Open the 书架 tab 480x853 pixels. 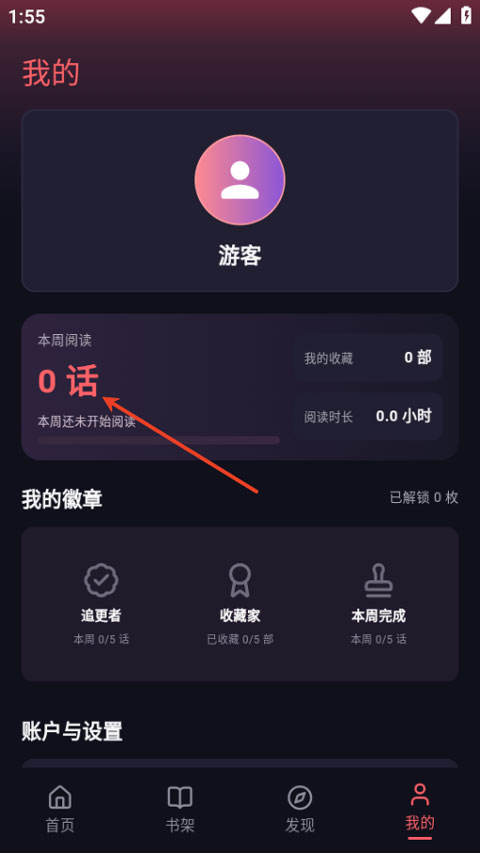(180, 809)
